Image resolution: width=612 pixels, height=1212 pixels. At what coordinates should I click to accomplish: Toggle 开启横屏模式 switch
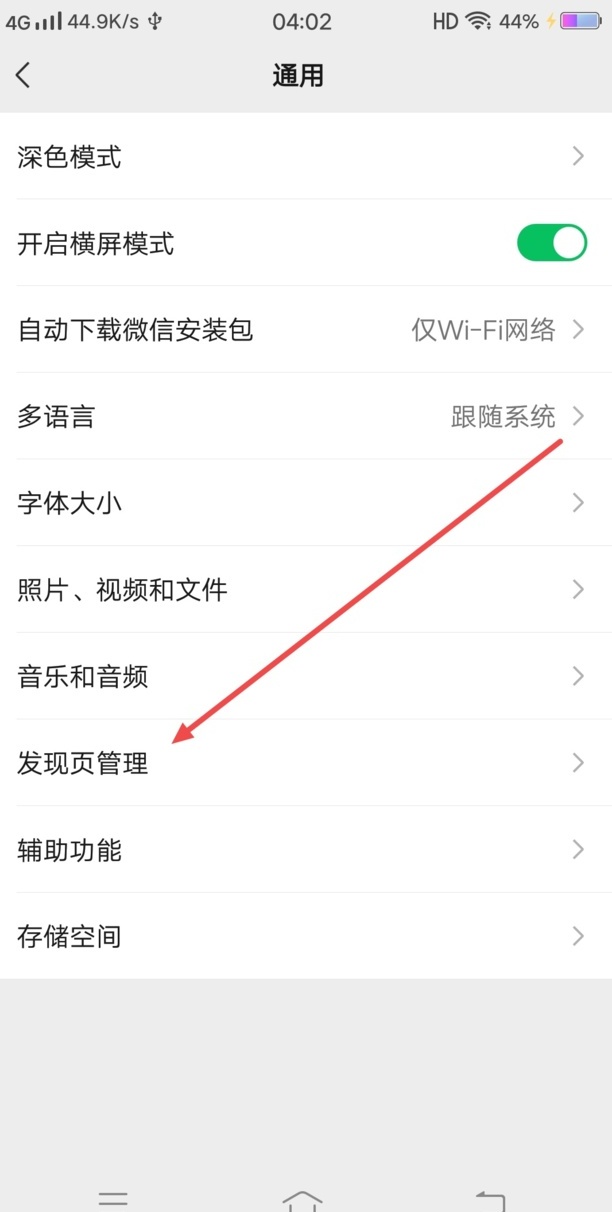[x=551, y=243]
